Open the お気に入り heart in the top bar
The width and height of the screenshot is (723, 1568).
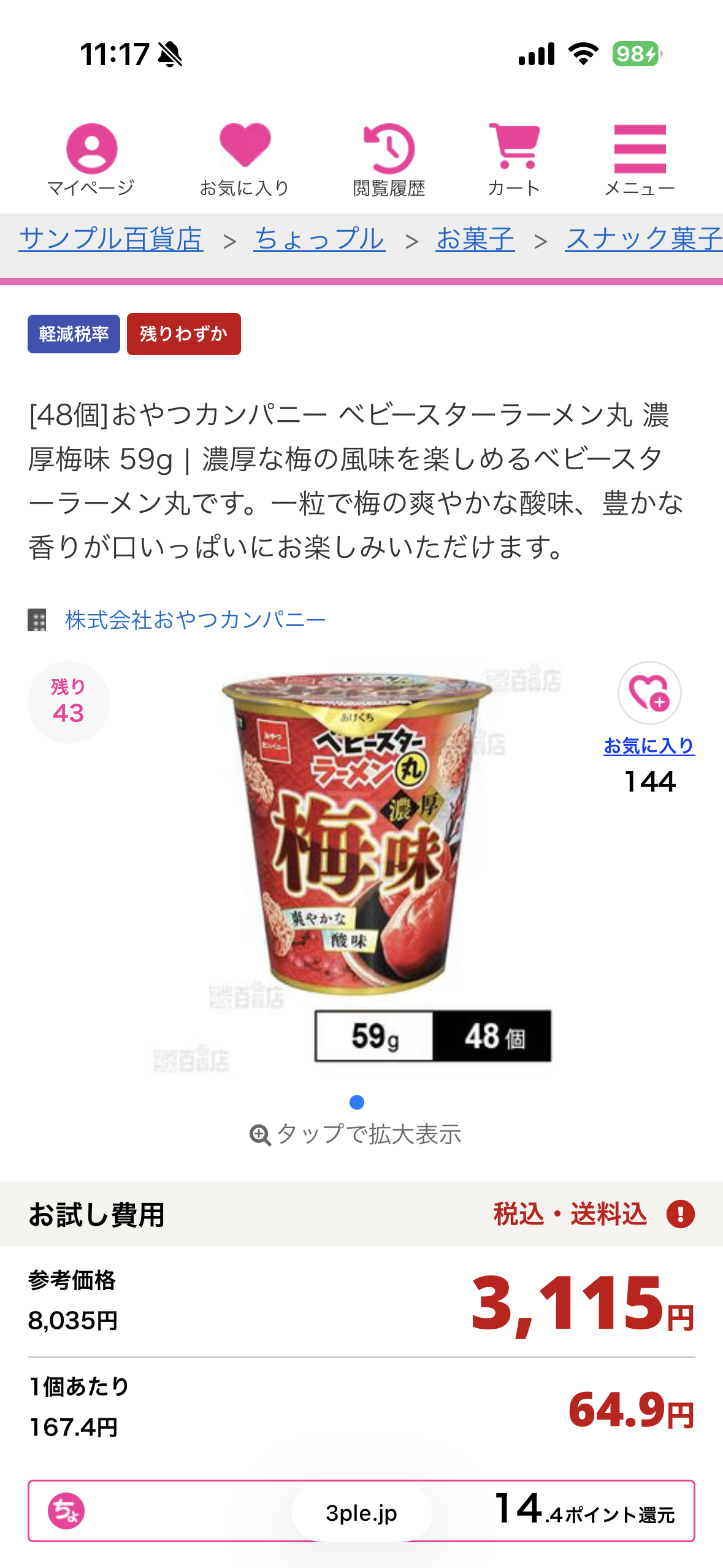click(x=245, y=161)
